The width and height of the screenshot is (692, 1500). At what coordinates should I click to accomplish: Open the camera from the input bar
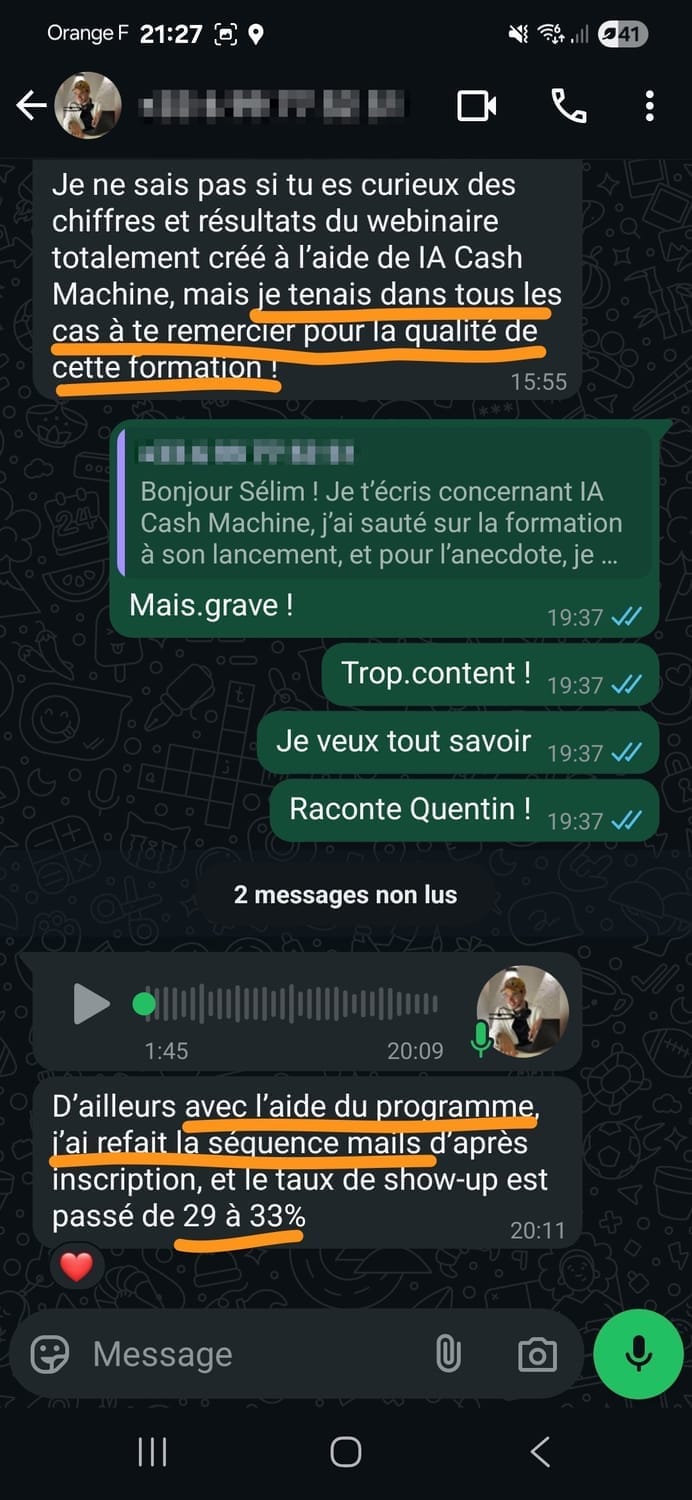[537, 1355]
